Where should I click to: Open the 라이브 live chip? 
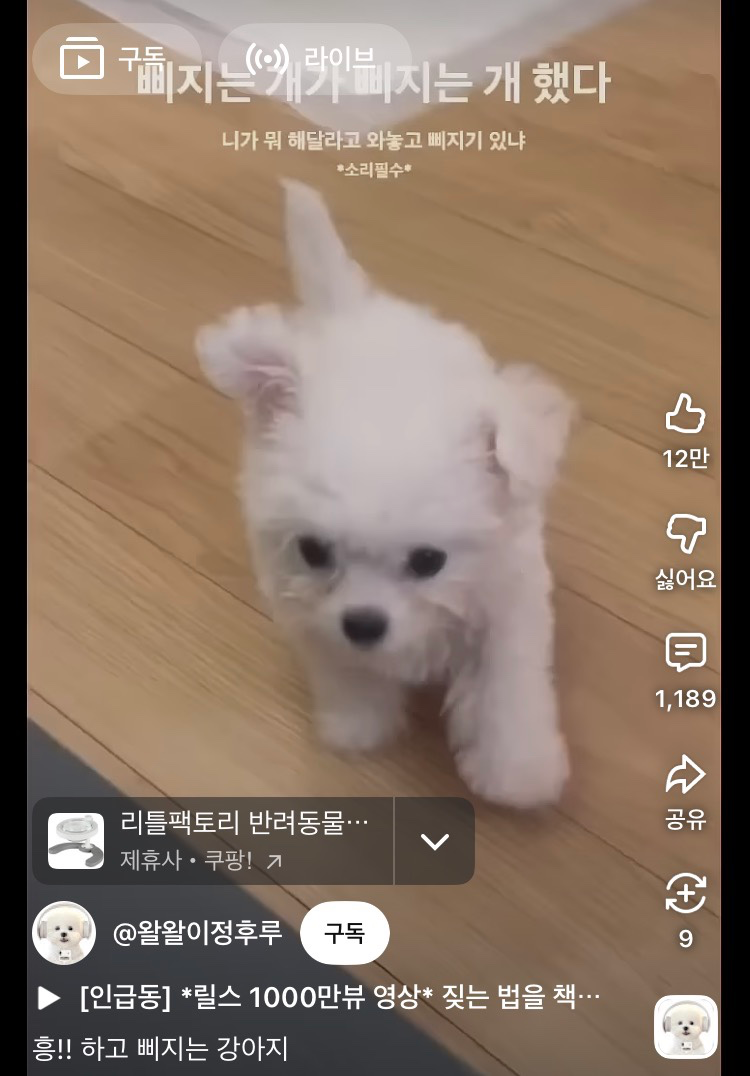pyautogui.click(x=313, y=58)
